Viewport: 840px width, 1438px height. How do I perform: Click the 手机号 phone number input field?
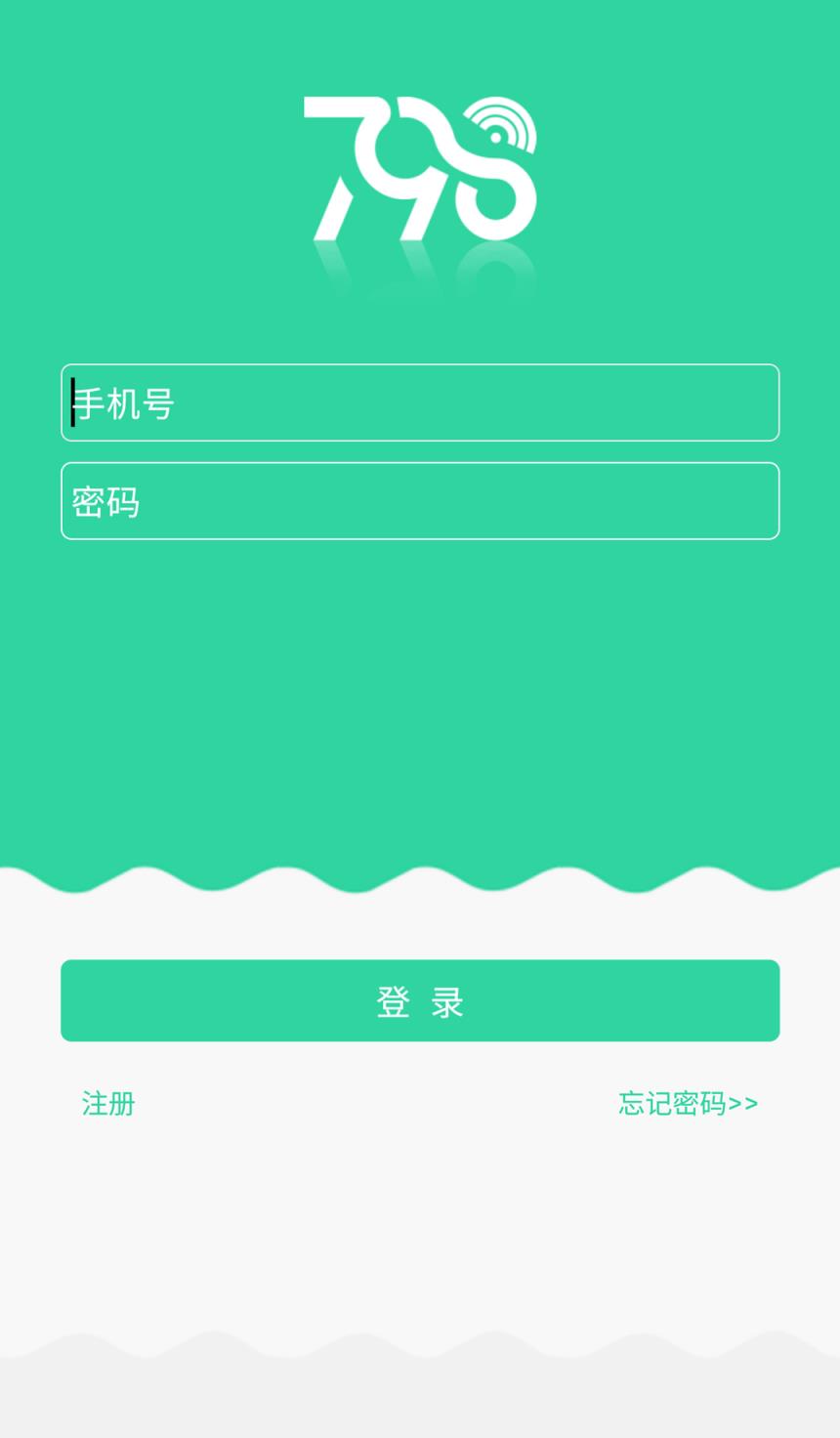click(420, 402)
